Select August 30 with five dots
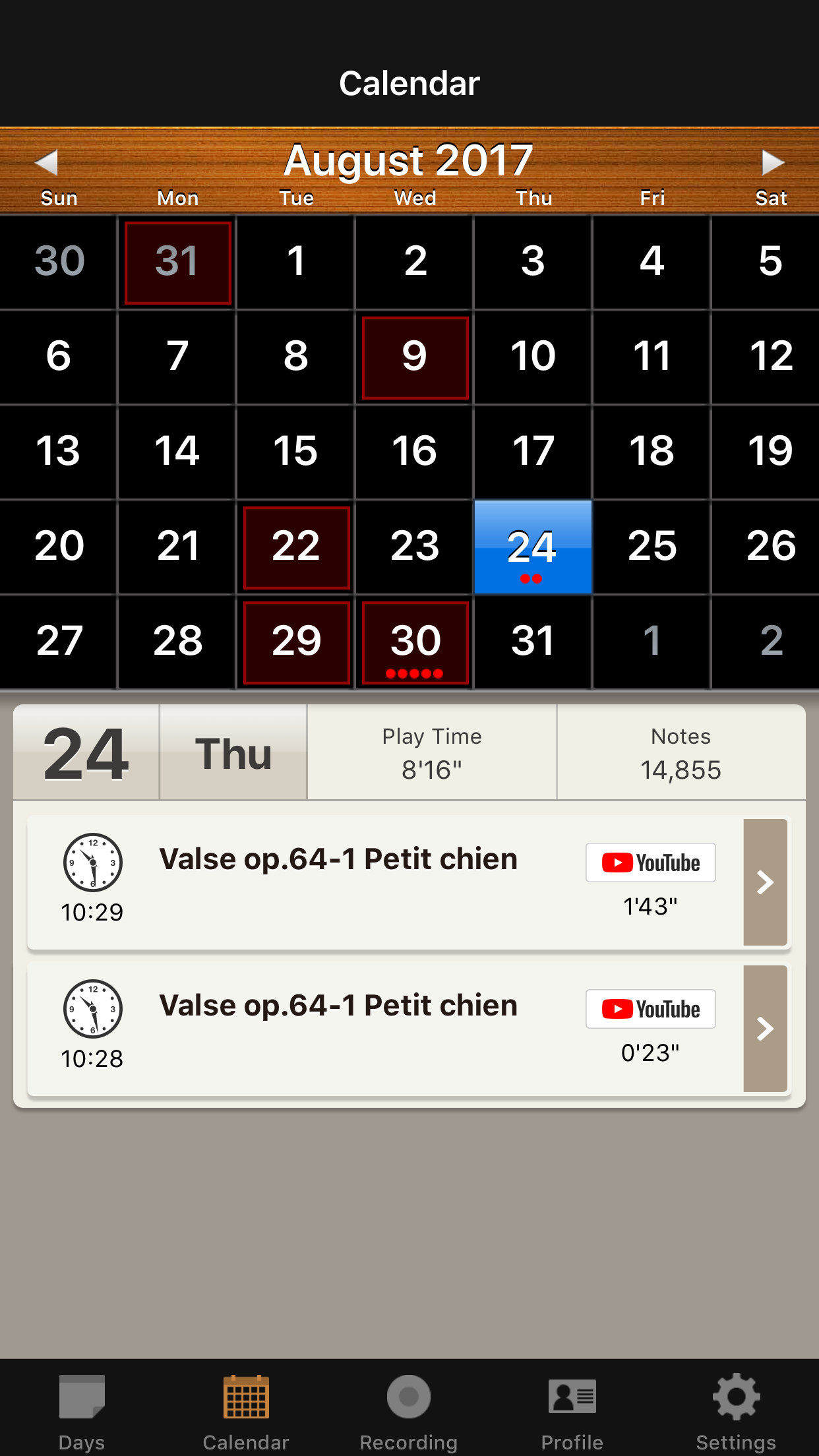Screen dimensions: 819x1456 point(415,643)
